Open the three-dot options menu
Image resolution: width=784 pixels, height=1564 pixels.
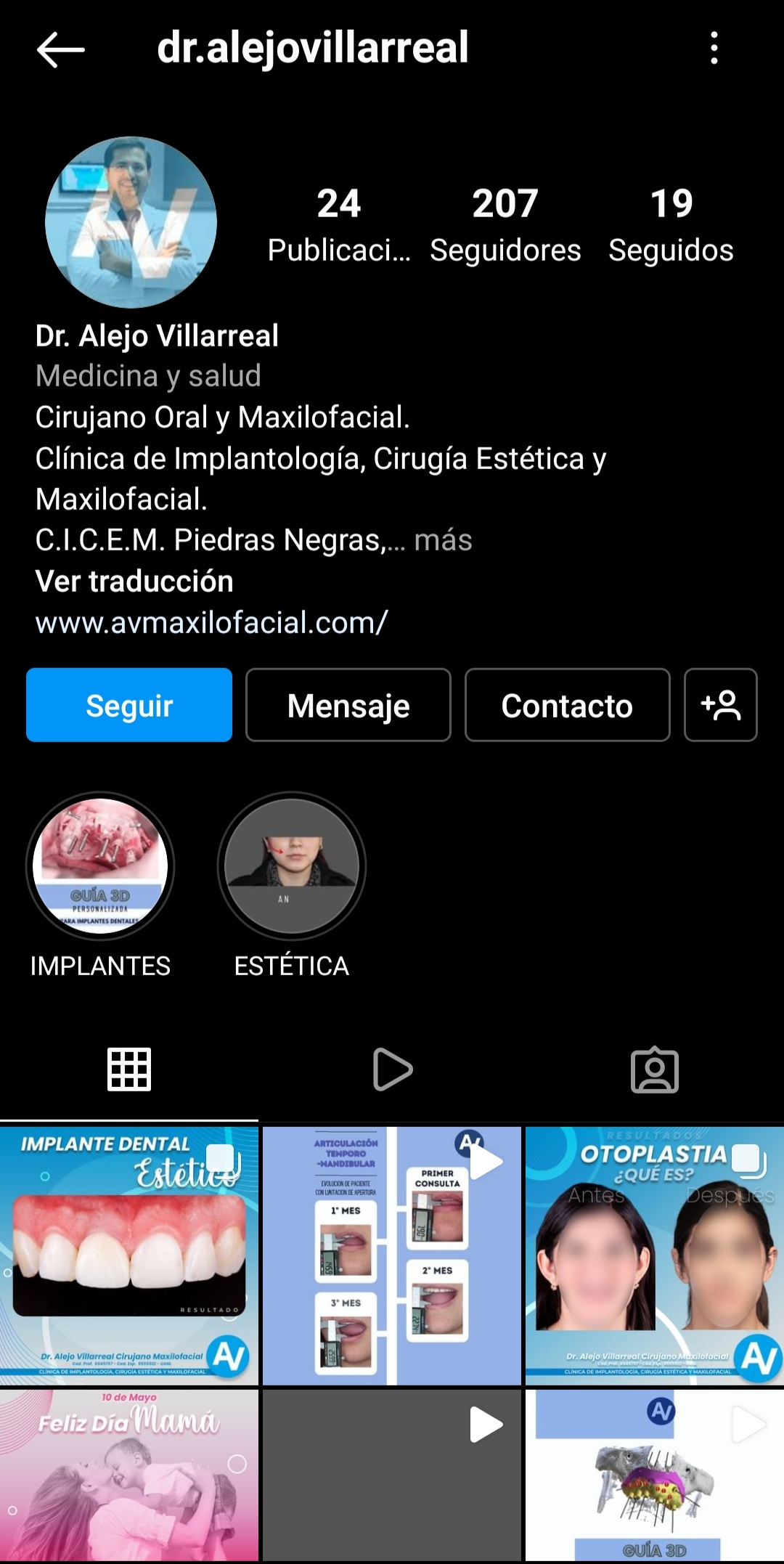coord(715,49)
